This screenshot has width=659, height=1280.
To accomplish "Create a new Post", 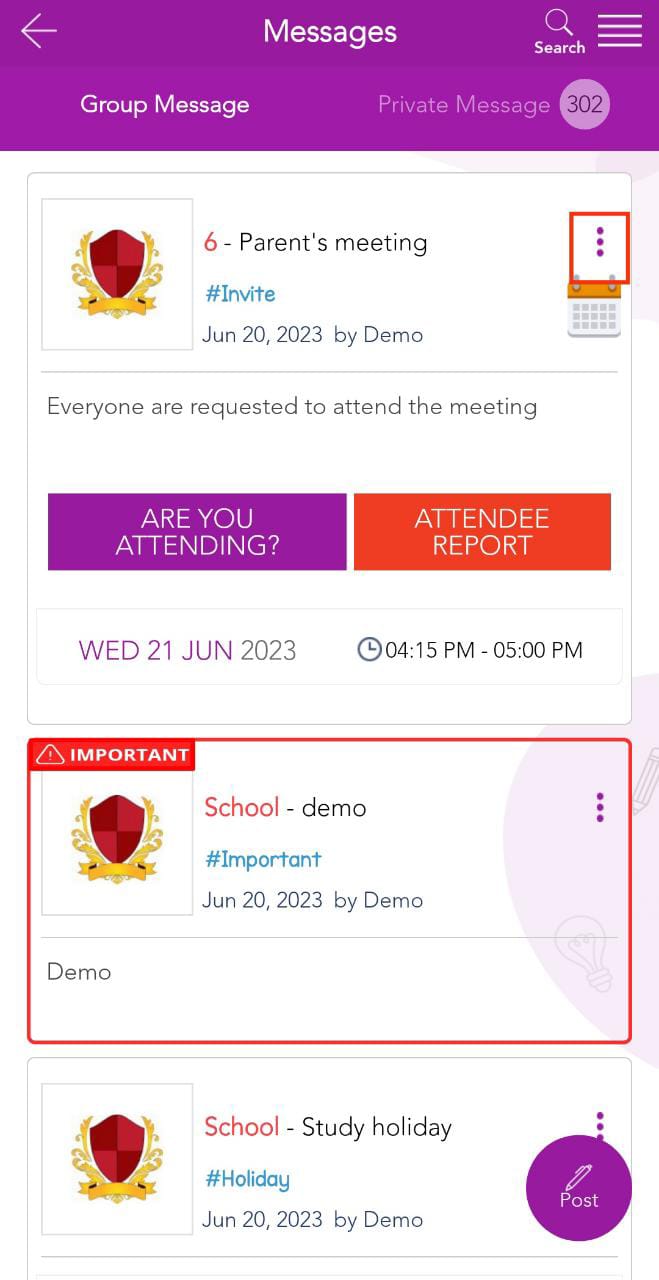I will (x=579, y=1187).
